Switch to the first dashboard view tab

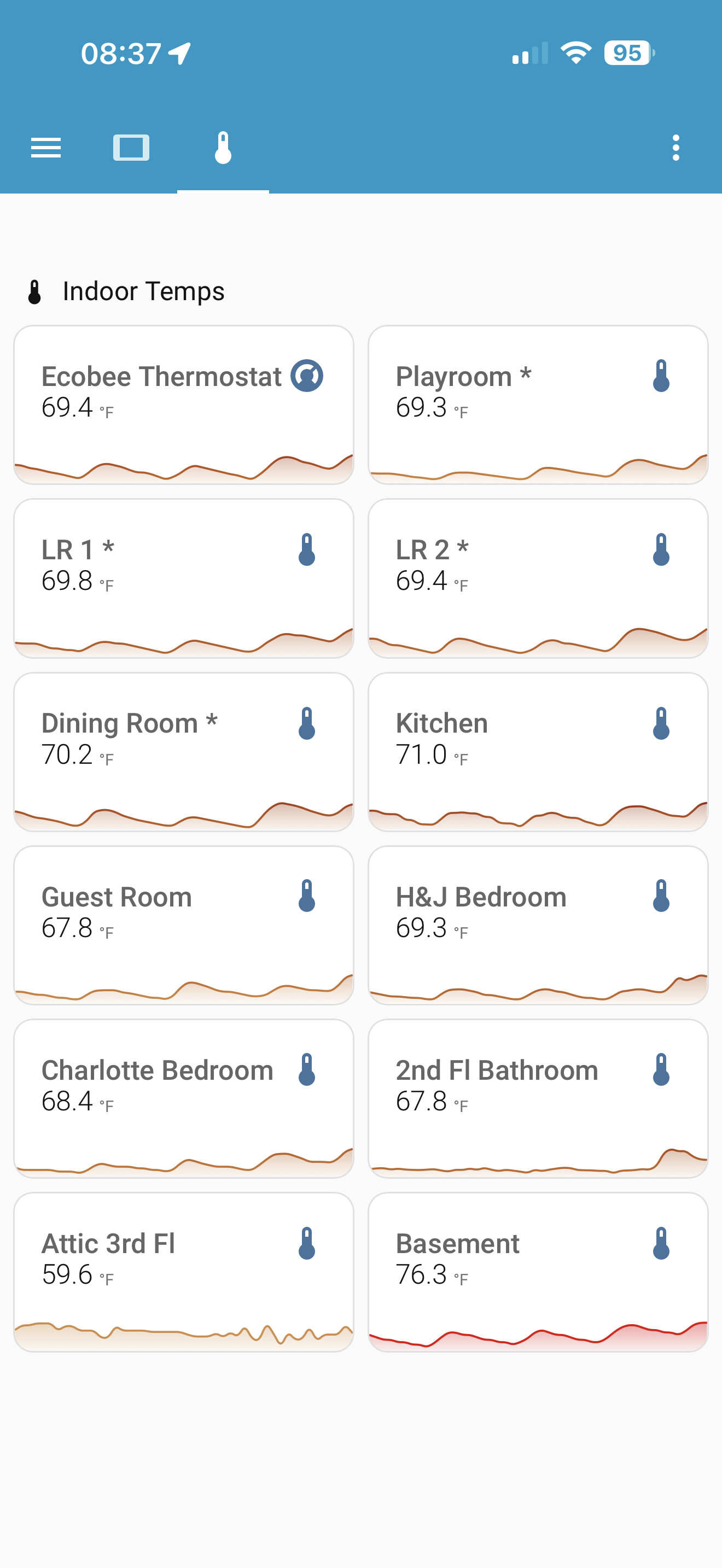coord(131,148)
